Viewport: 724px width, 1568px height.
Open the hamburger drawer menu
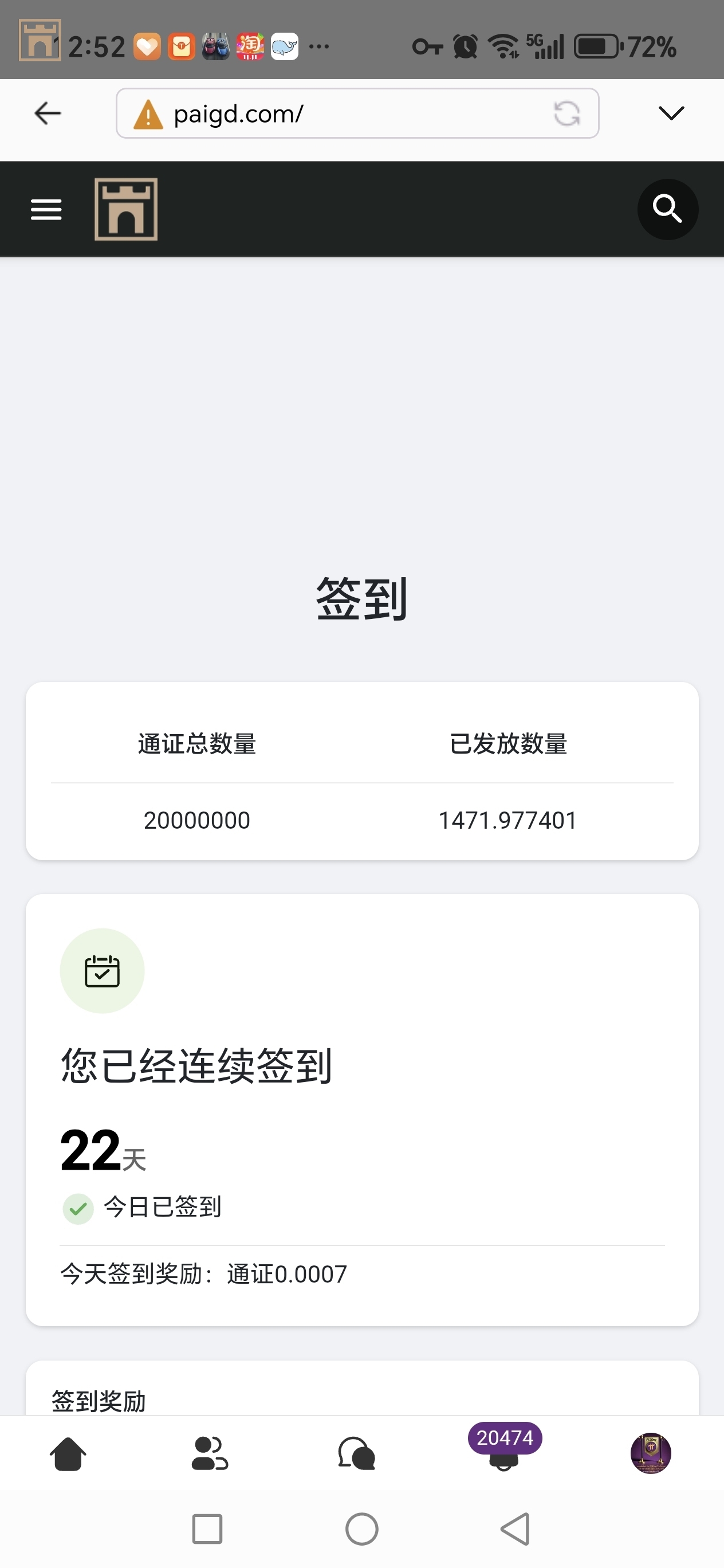(x=46, y=209)
